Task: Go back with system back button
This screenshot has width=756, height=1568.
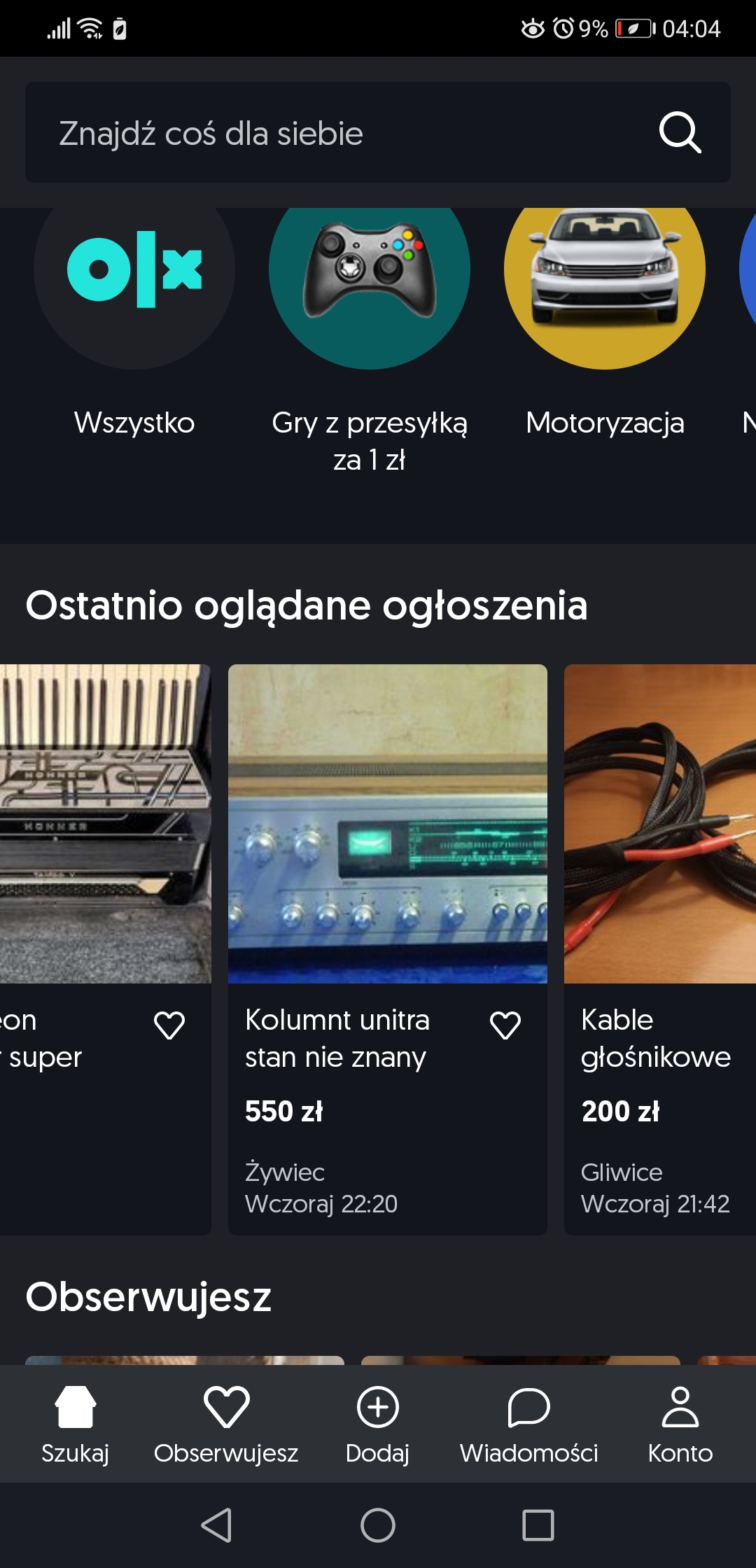Action: (217, 1525)
